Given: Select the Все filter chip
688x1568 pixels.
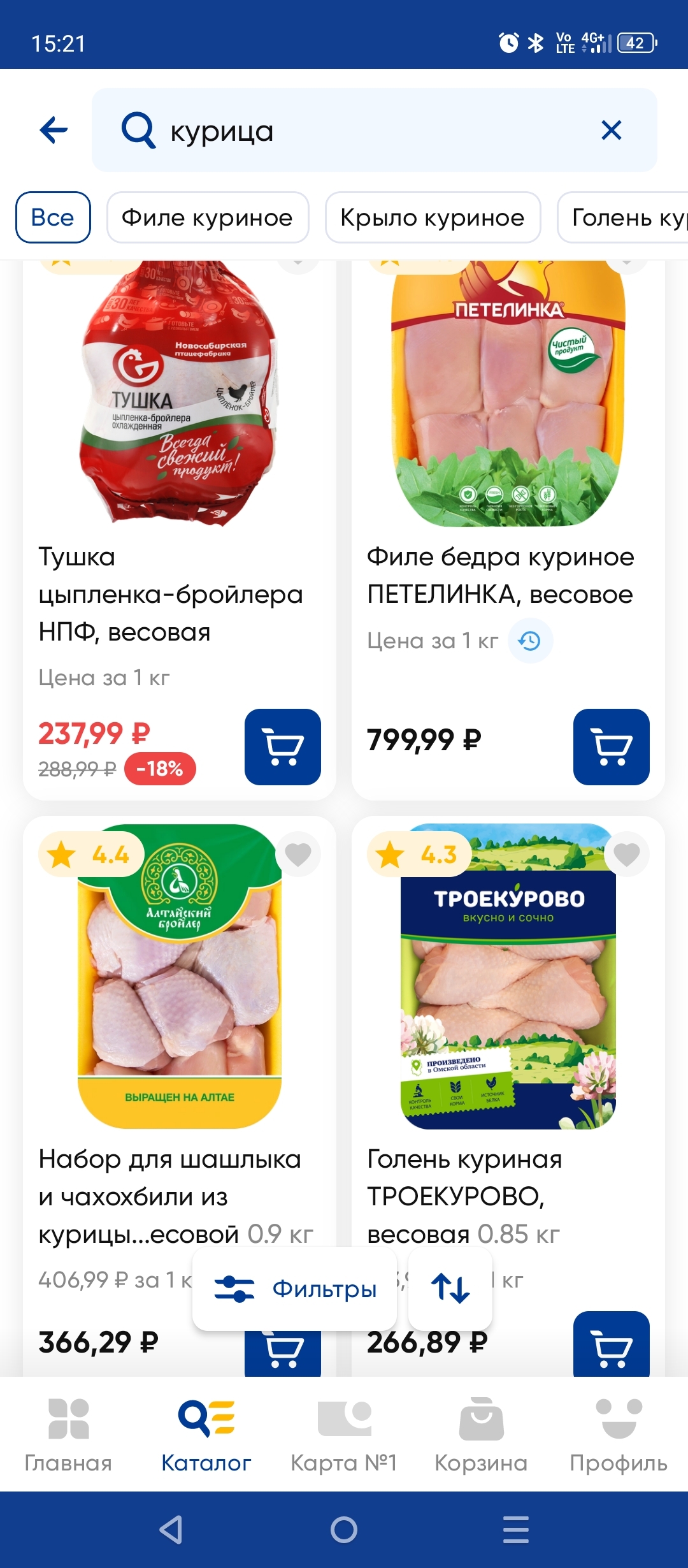Looking at the screenshot, I should (53, 217).
